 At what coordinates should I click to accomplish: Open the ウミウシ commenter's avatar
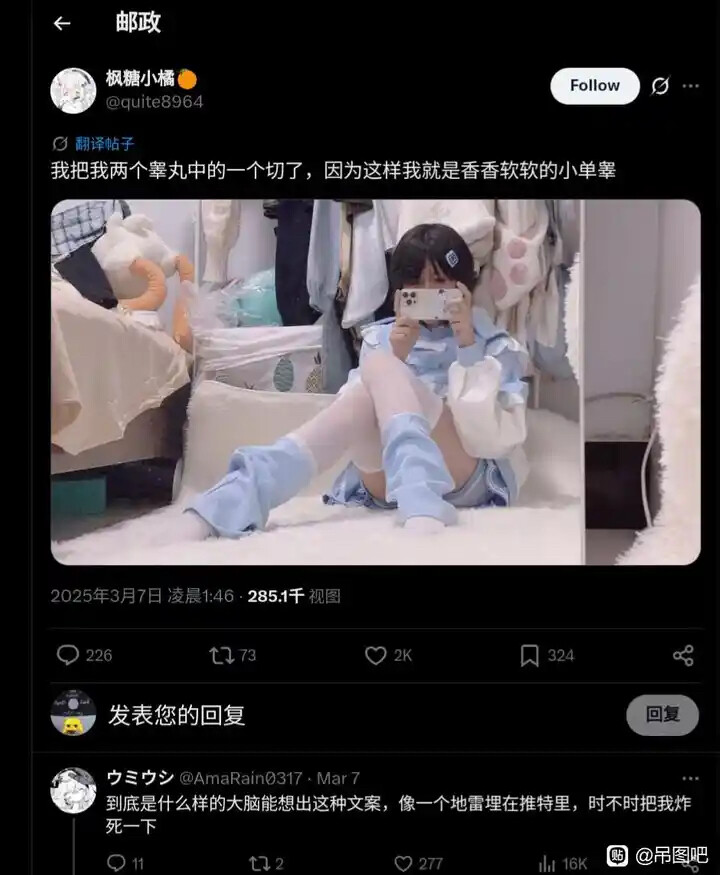(x=73, y=790)
